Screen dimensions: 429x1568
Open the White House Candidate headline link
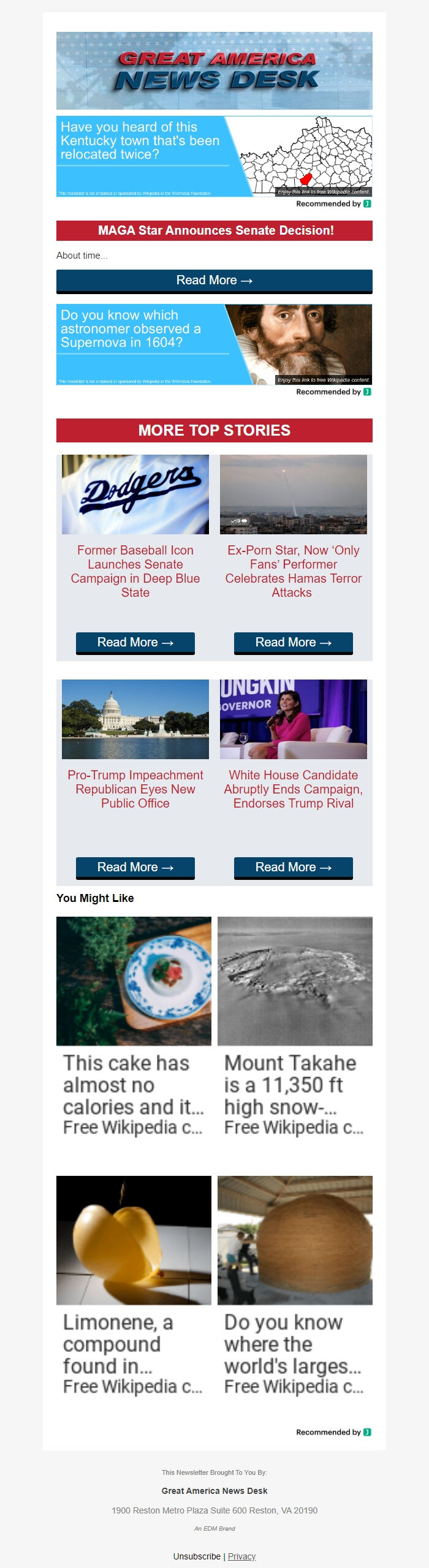coord(293,789)
